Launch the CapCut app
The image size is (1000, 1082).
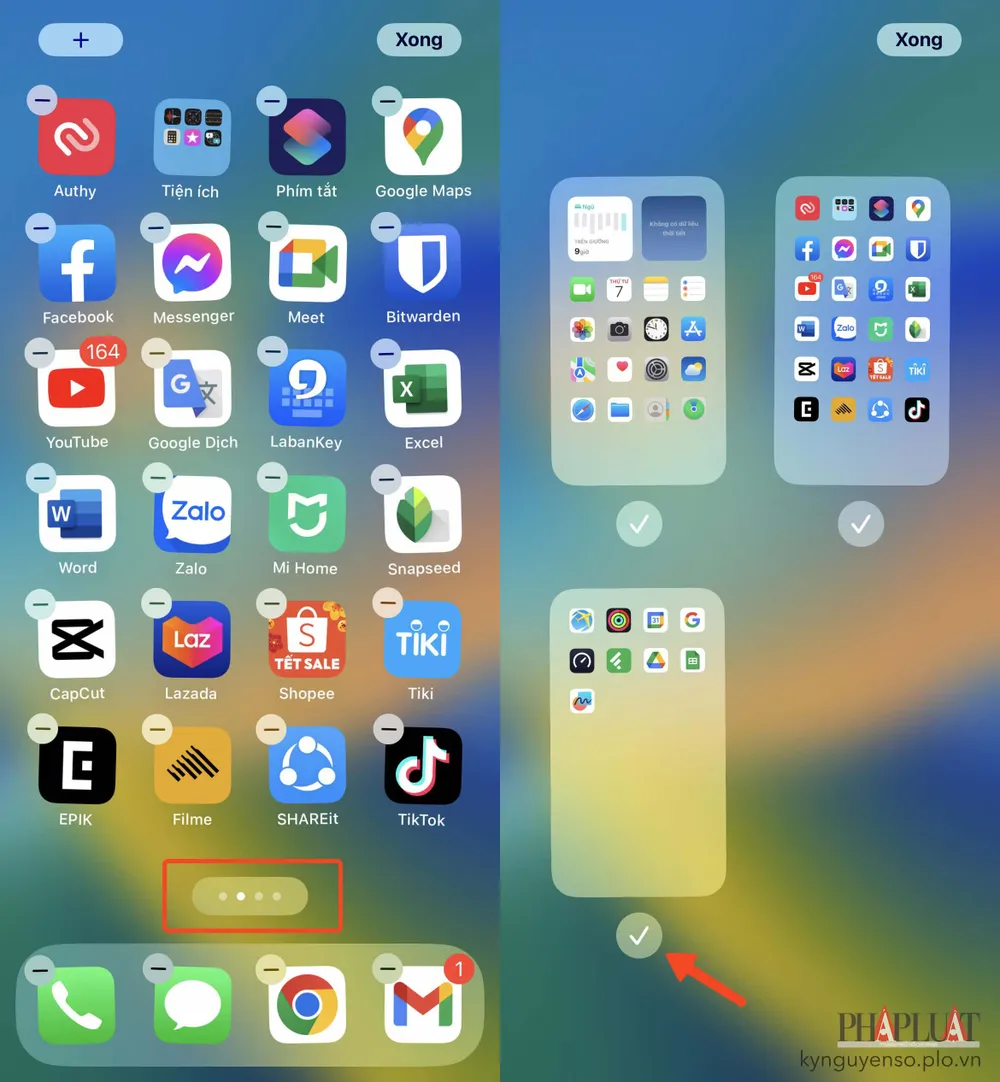77,640
